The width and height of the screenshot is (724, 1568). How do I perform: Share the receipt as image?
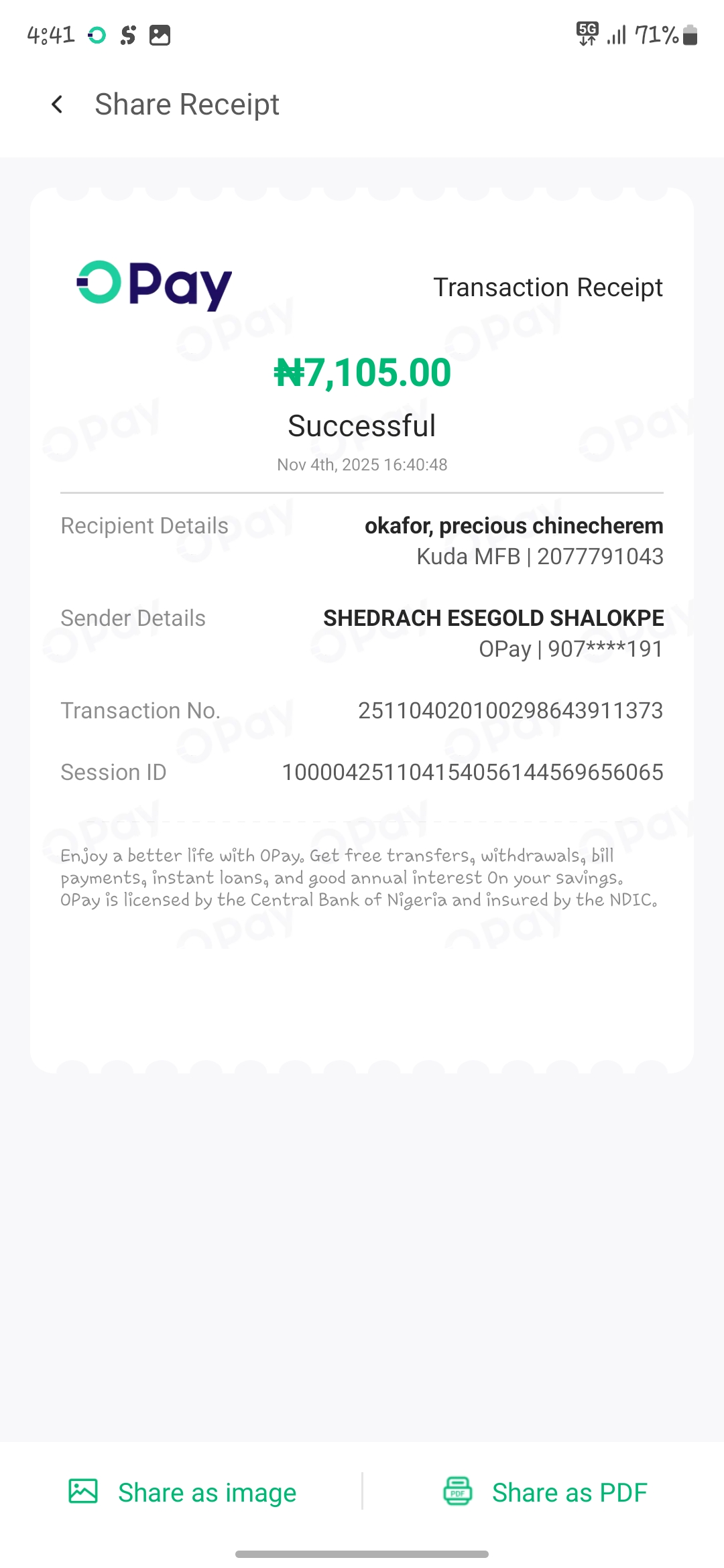(x=182, y=1492)
